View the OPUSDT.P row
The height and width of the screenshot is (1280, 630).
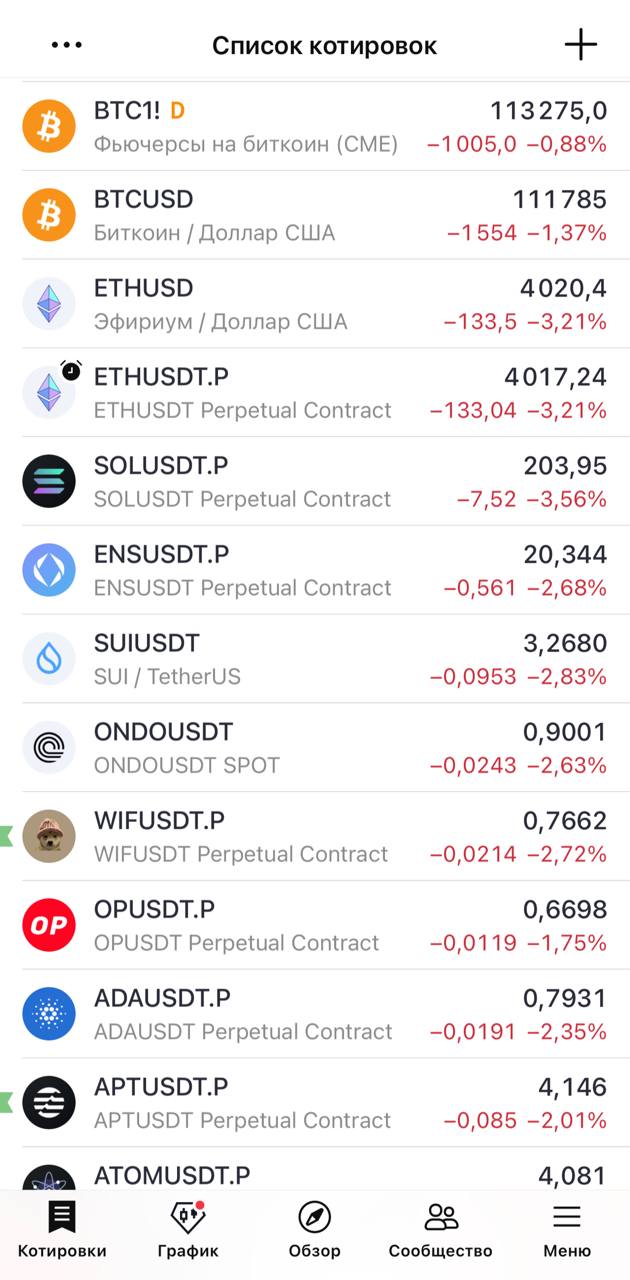coord(315,925)
